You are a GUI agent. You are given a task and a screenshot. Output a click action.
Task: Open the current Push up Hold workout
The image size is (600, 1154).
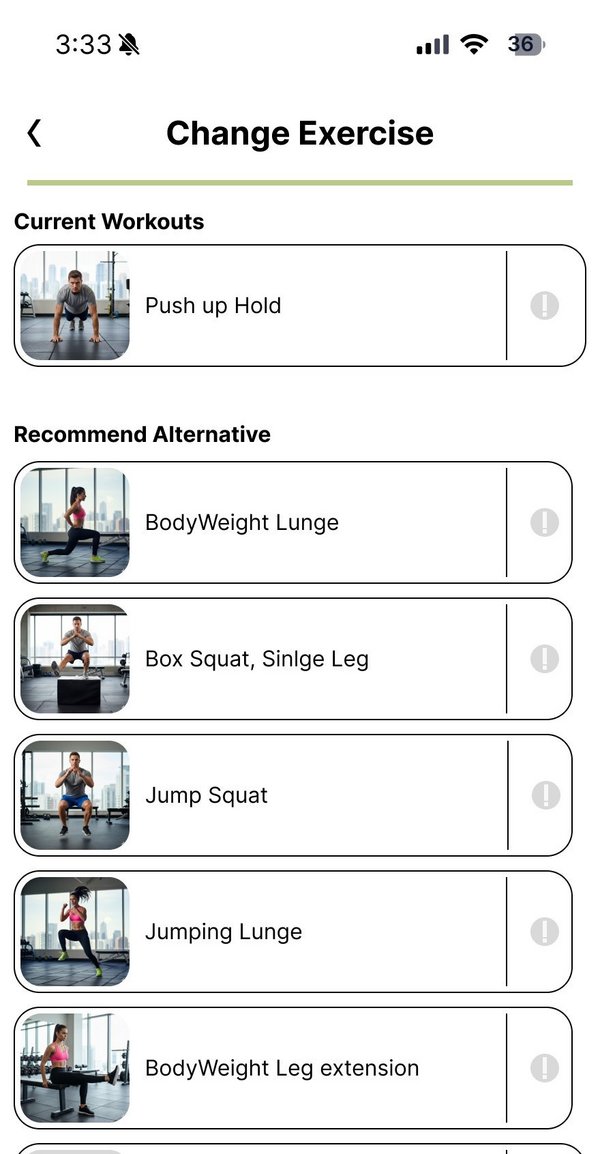pyautogui.click(x=260, y=306)
